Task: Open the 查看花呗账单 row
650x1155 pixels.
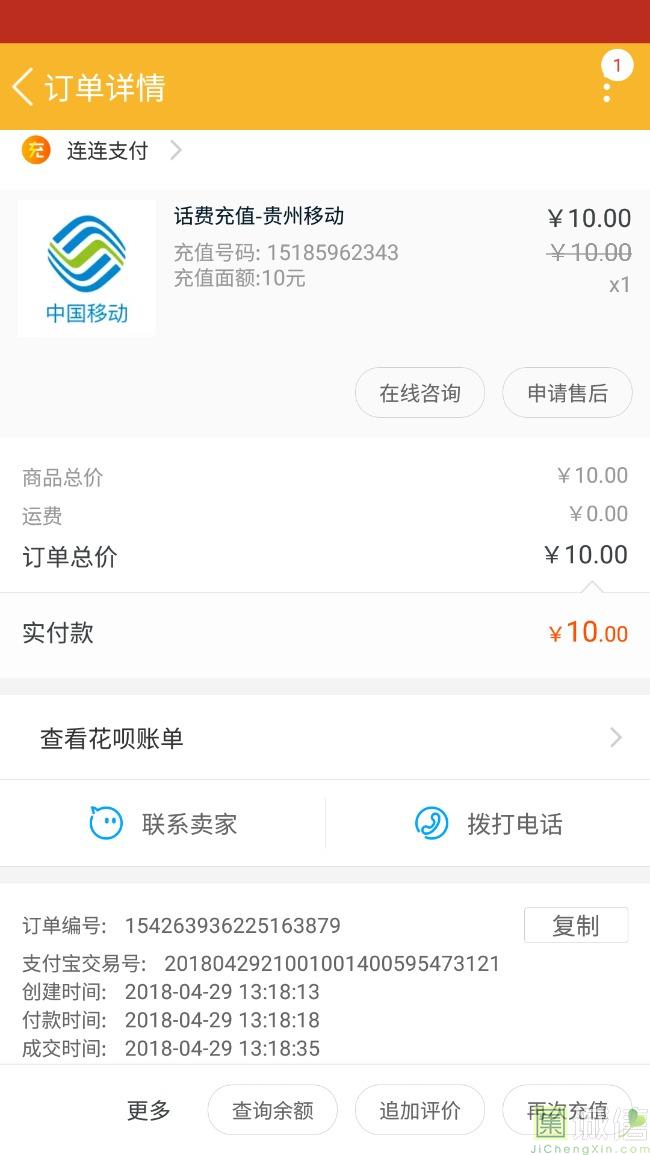Action: pyautogui.click(x=325, y=738)
